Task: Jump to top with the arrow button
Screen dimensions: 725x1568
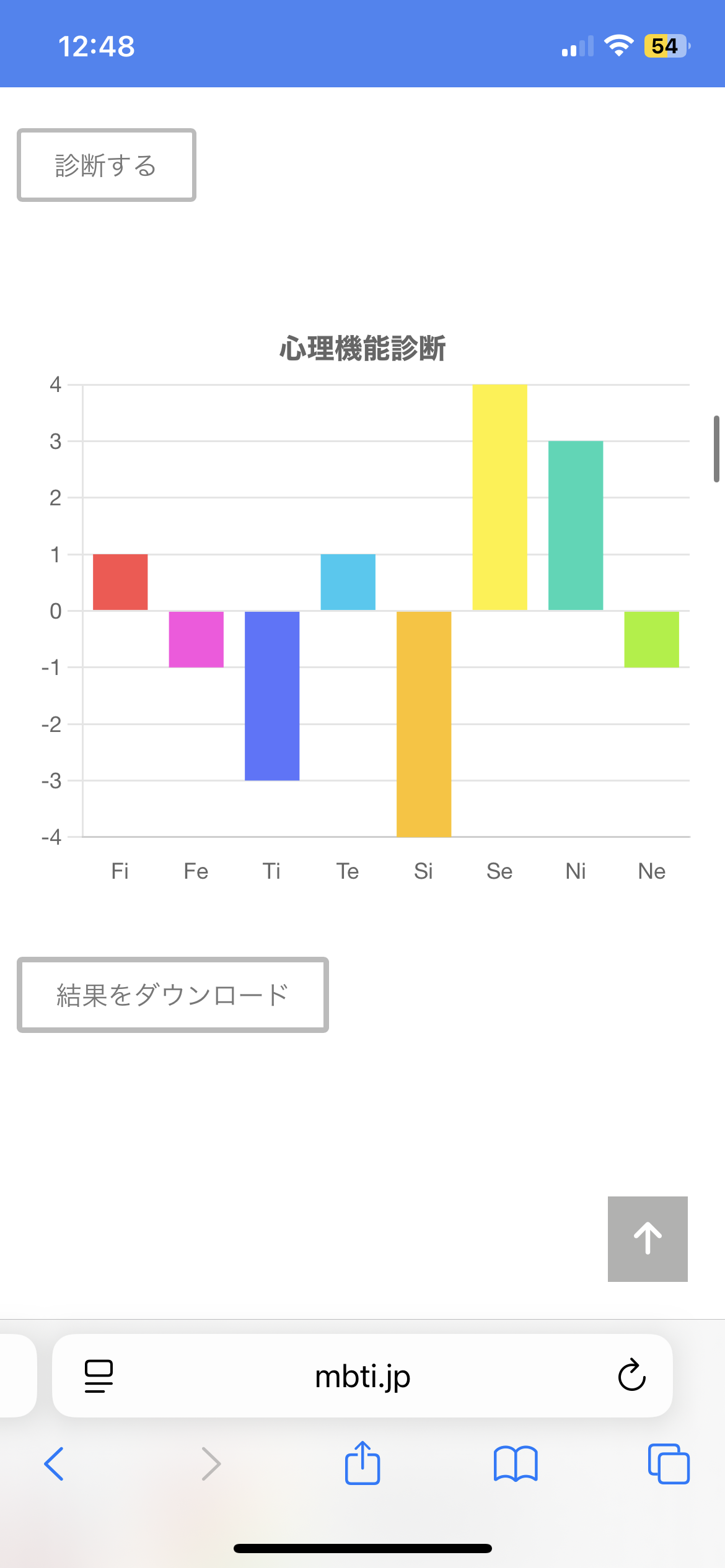Action: (x=648, y=1239)
